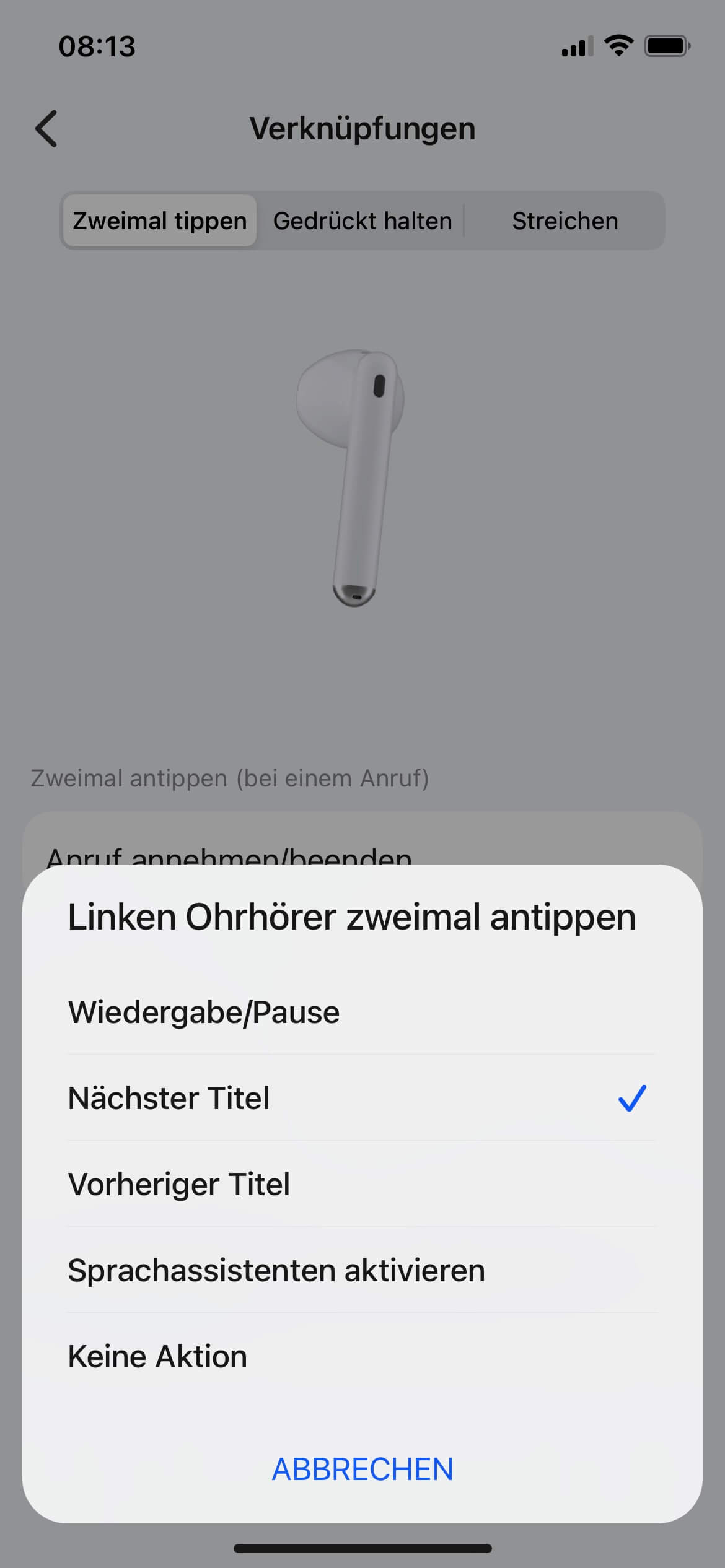Go back from Verknüpfungen
This screenshot has height=1568, width=725.
point(46,129)
